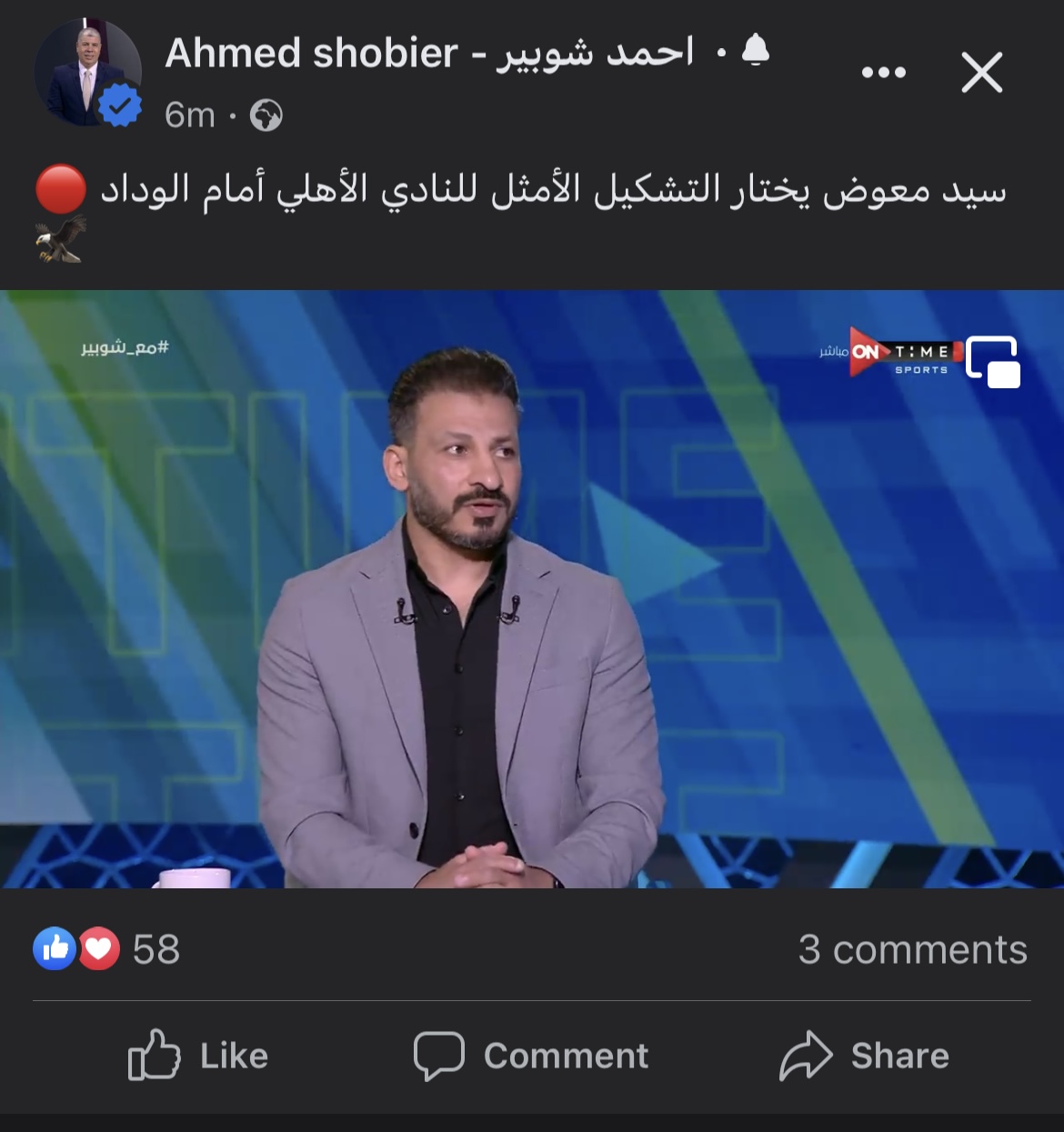
Task: View the 58 reactions list
Action: [107, 949]
